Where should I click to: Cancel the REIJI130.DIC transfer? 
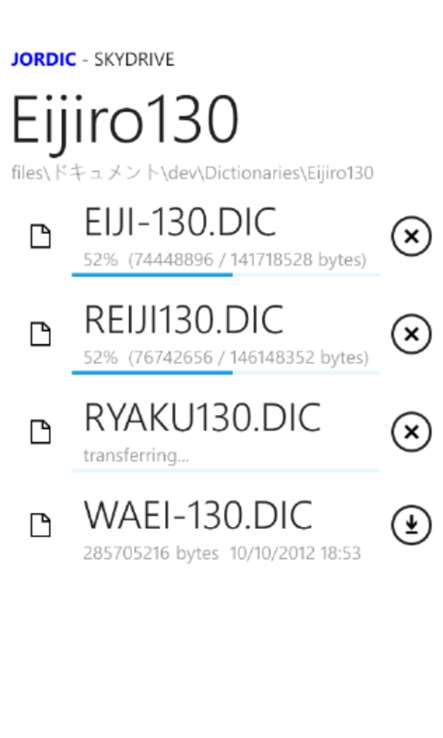point(411,334)
